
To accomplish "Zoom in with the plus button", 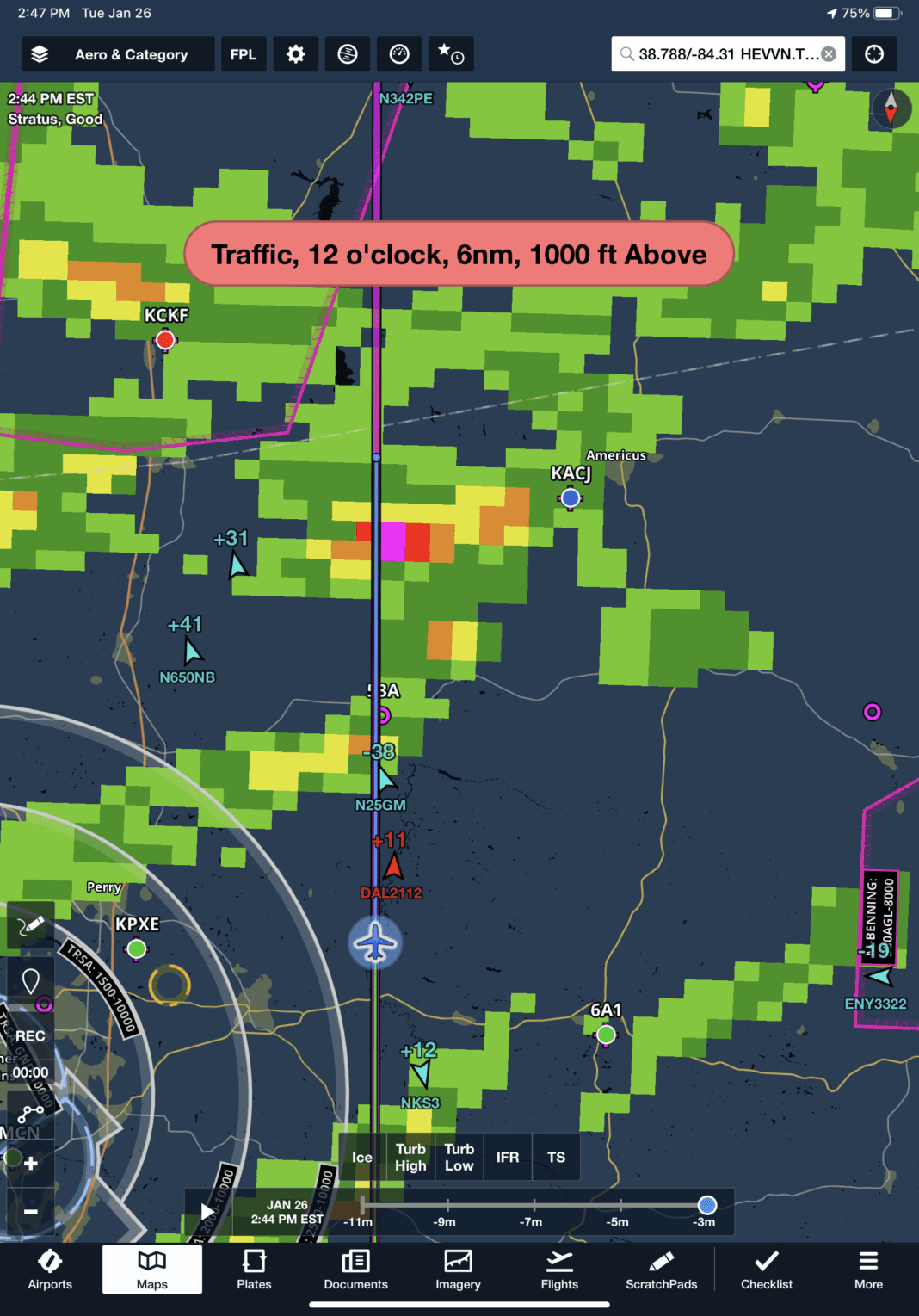I will point(31,1164).
